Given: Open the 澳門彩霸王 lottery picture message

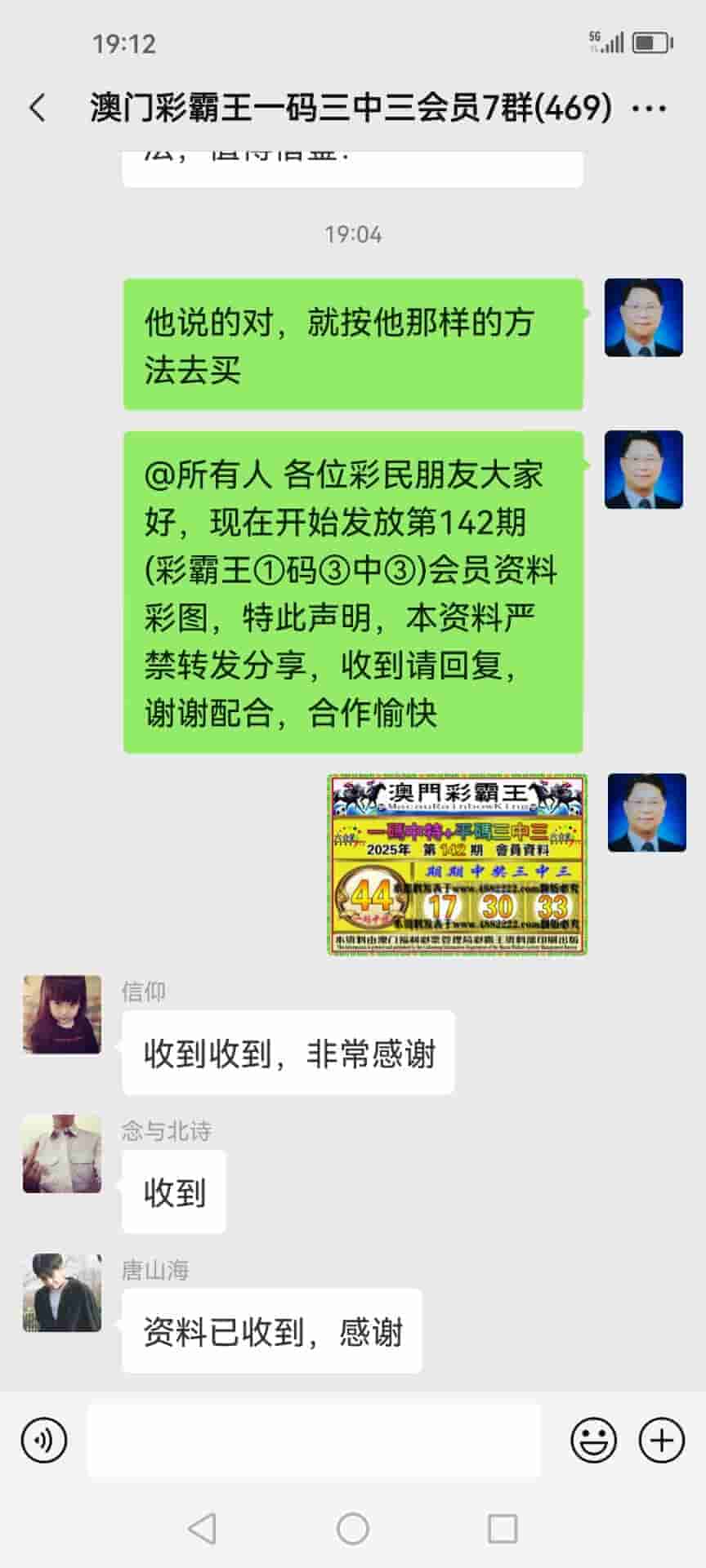Looking at the screenshot, I should pos(458,864).
